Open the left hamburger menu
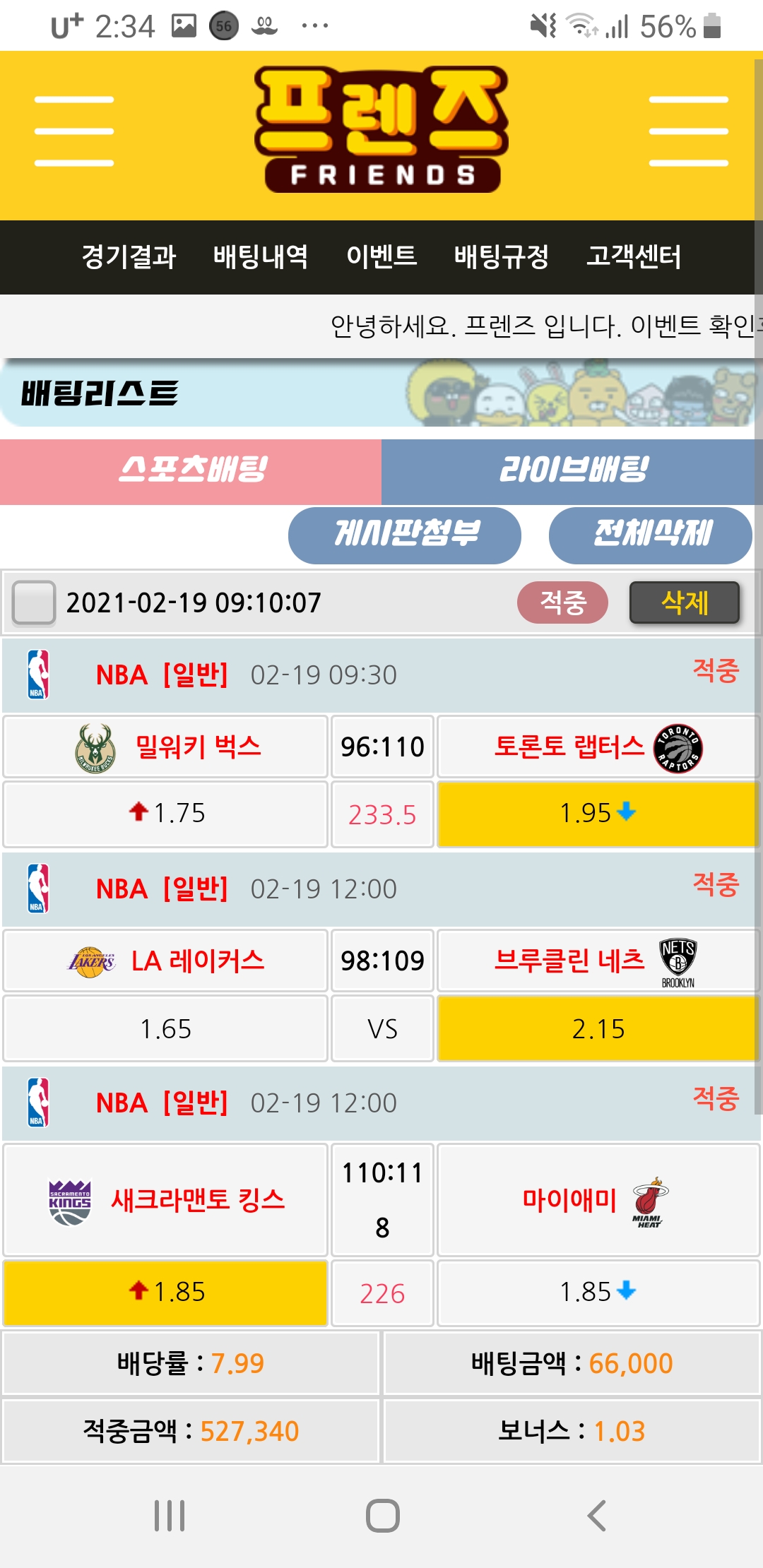The width and height of the screenshot is (763, 1568). (x=74, y=131)
